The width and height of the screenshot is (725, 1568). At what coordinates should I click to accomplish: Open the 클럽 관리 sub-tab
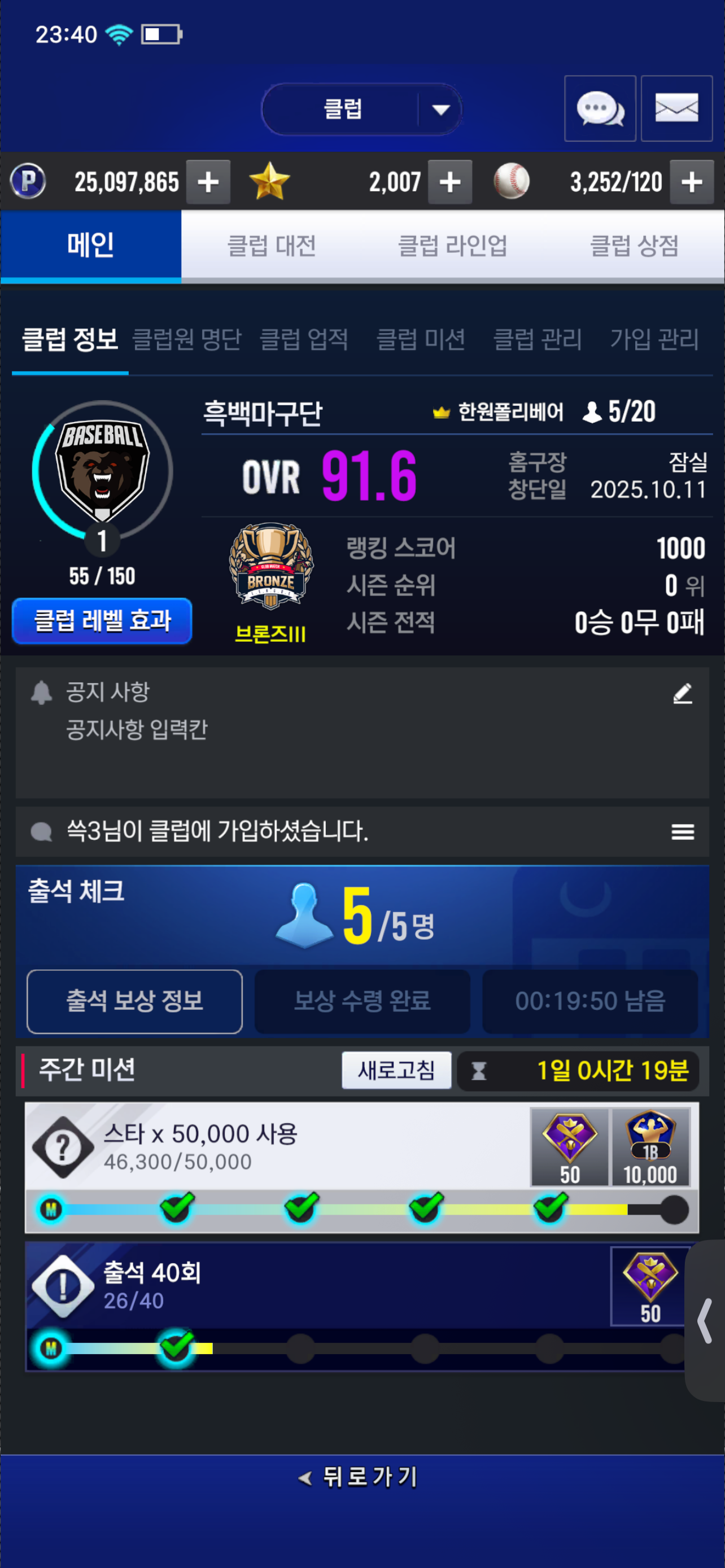538,340
